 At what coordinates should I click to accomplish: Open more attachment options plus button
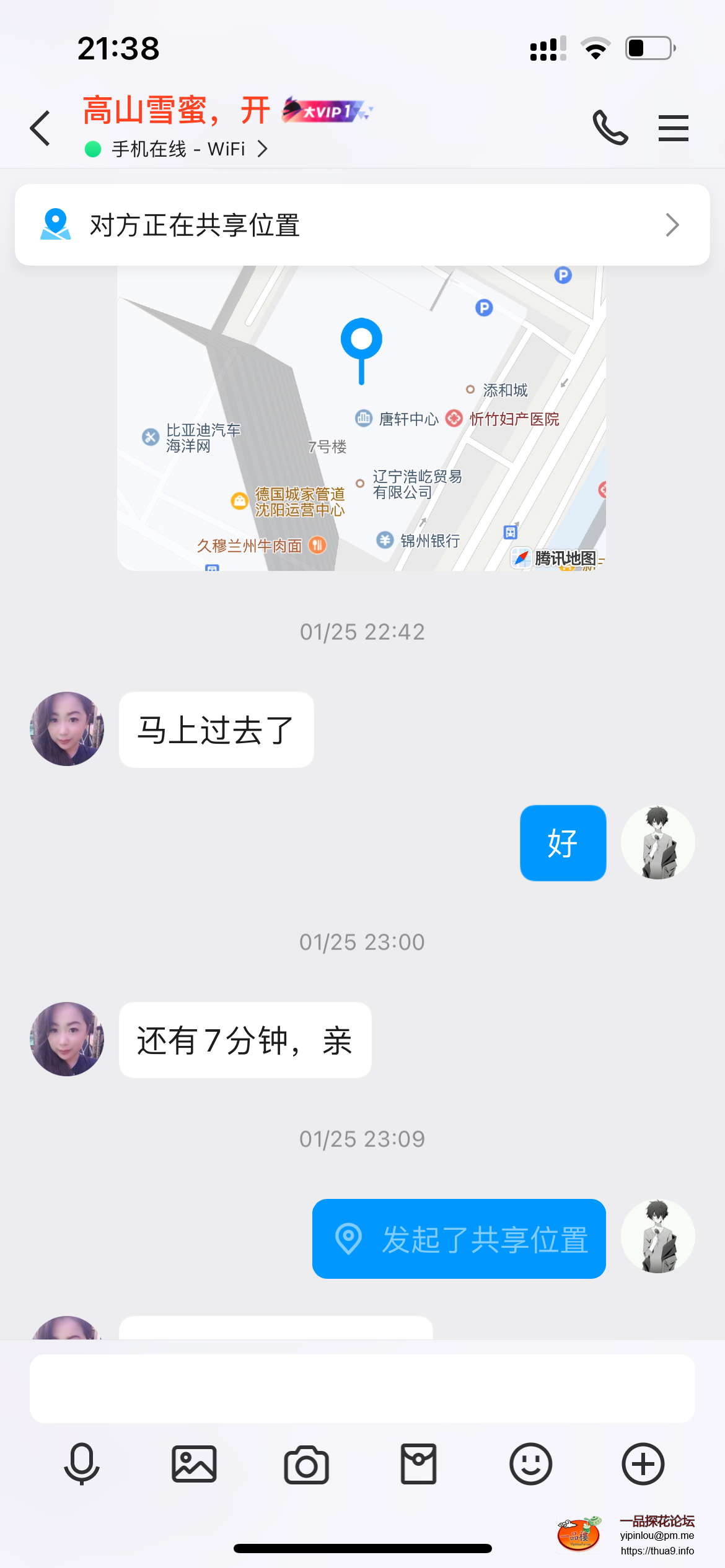pos(643,1464)
